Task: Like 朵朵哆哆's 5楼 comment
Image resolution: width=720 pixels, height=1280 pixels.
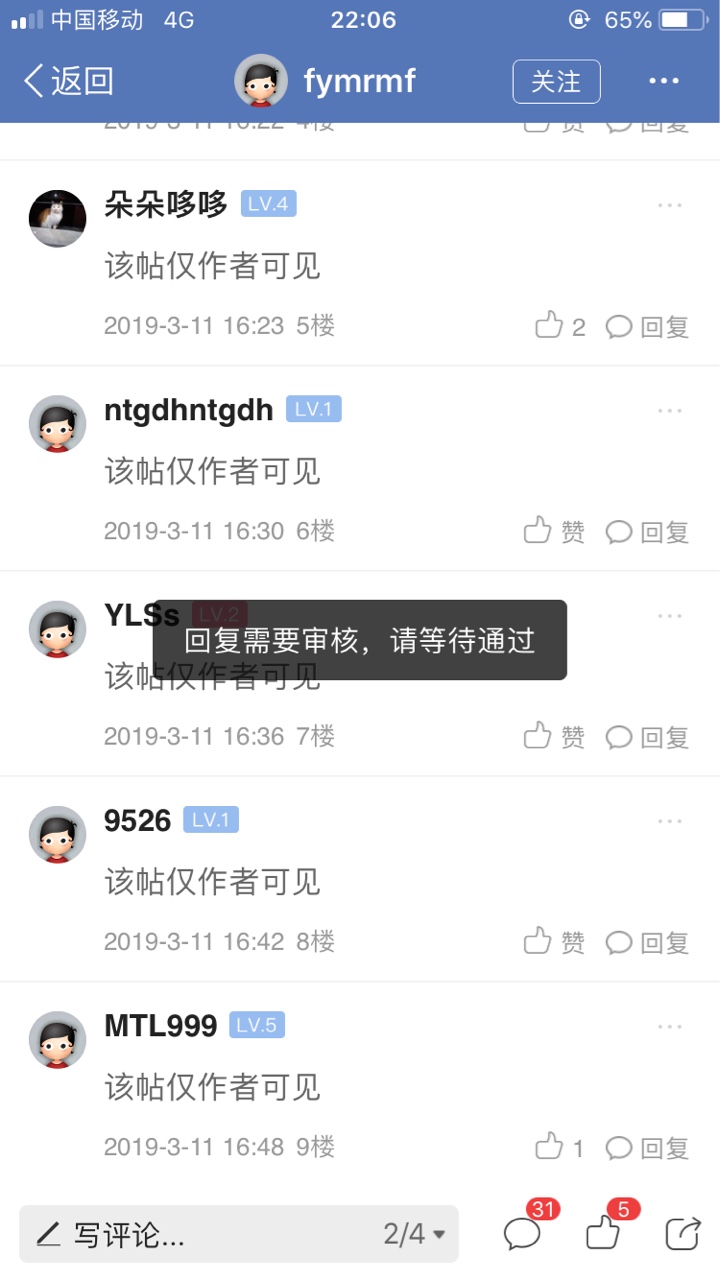Action: [x=560, y=326]
